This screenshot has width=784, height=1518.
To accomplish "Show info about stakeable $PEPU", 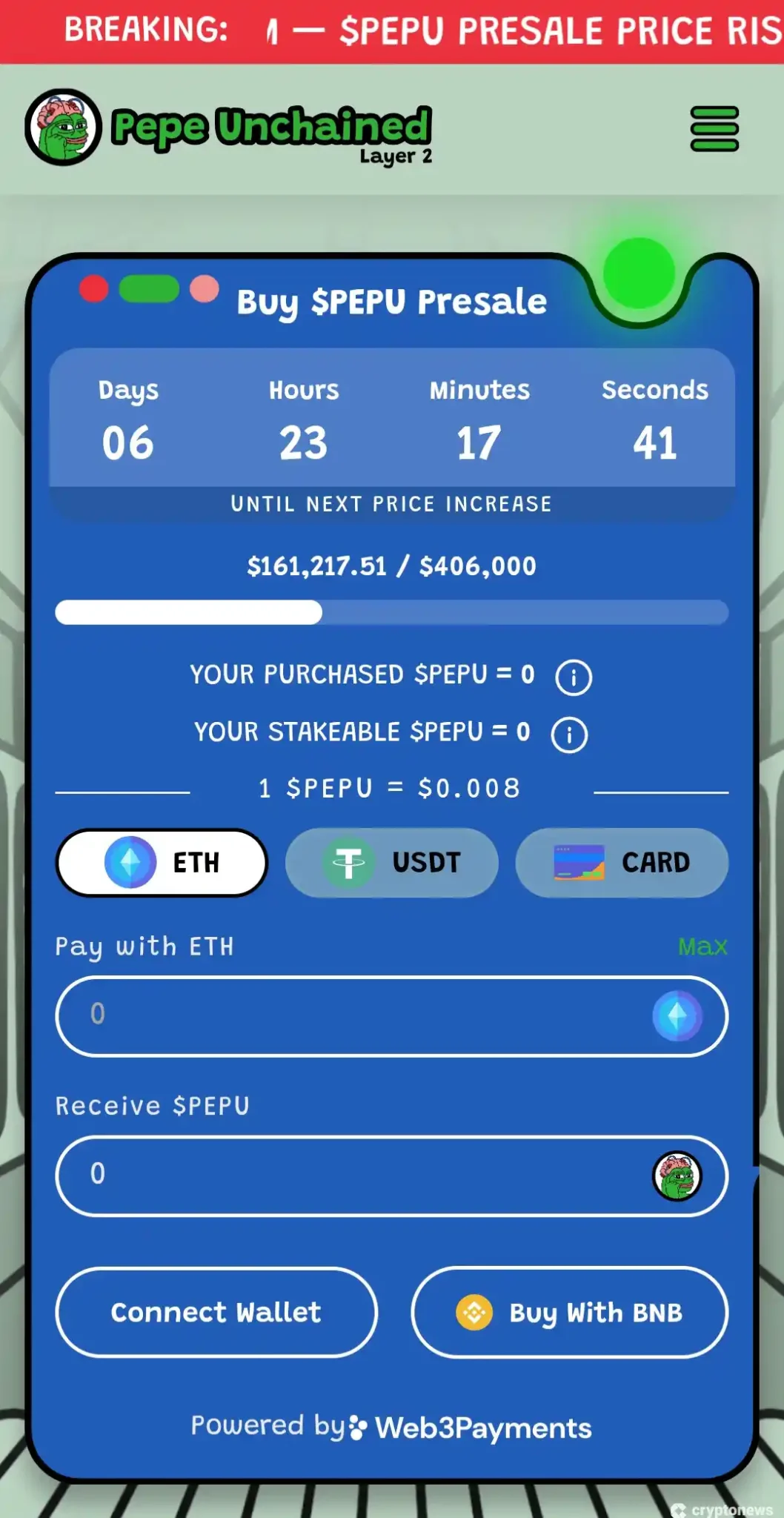I will (x=569, y=735).
